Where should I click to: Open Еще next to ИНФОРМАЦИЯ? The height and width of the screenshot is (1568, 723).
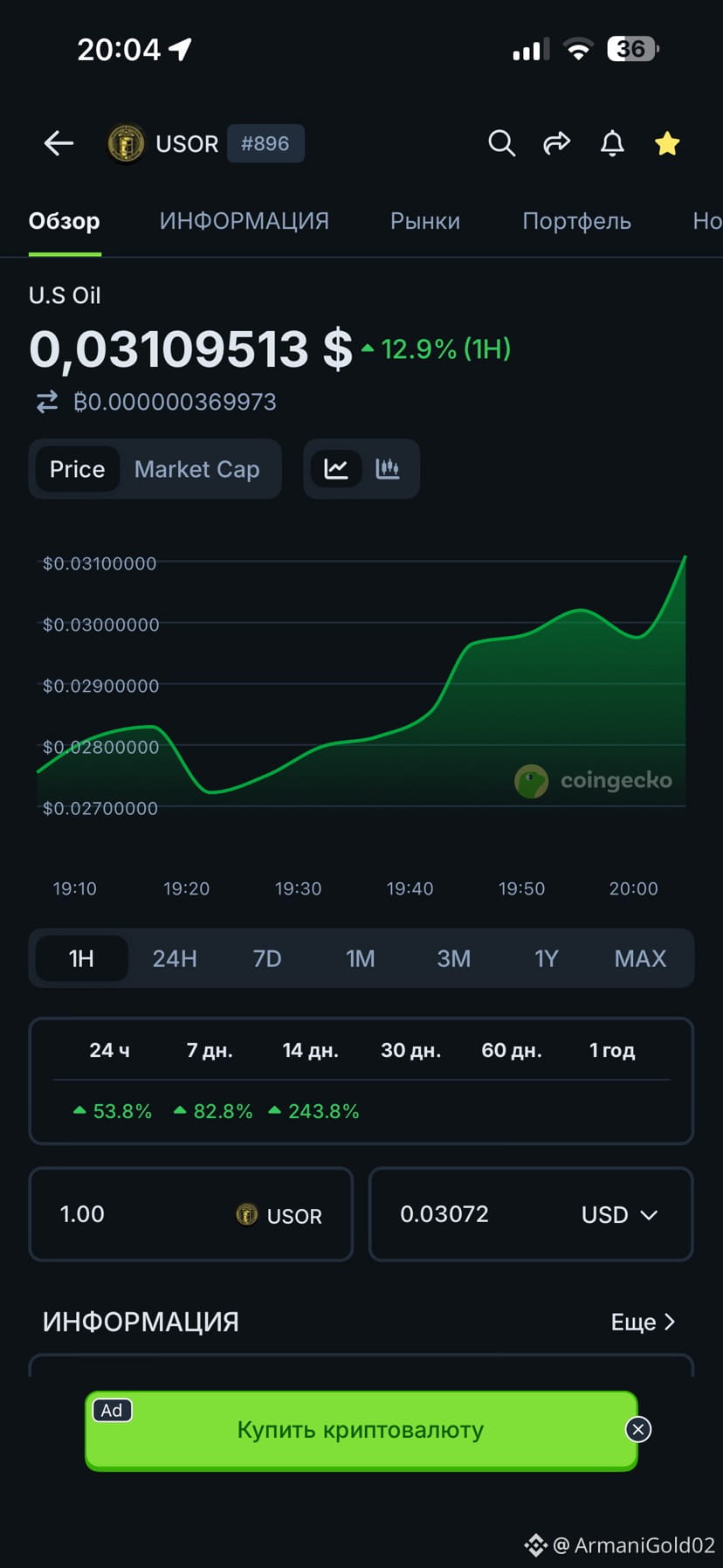[643, 1322]
